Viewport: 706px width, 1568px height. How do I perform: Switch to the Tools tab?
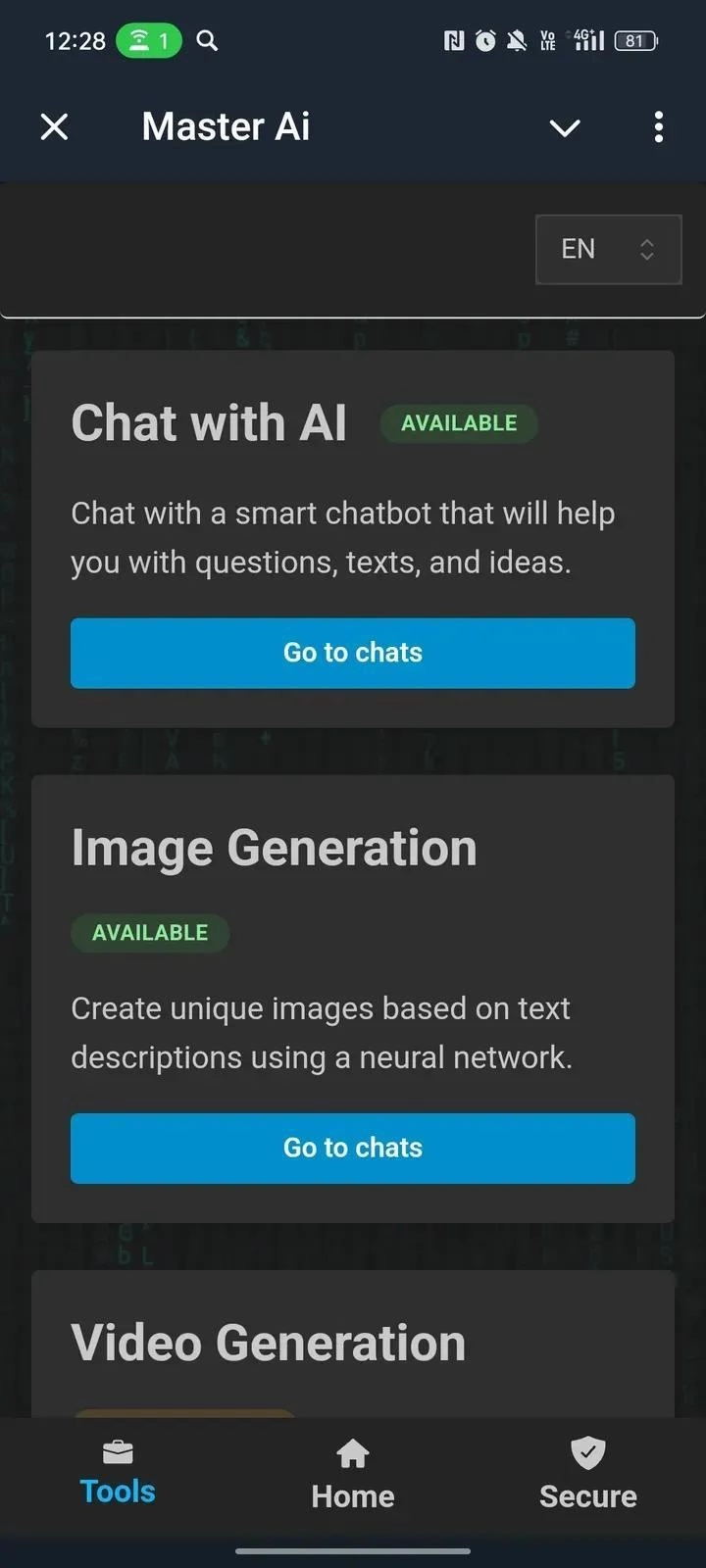point(118,1474)
